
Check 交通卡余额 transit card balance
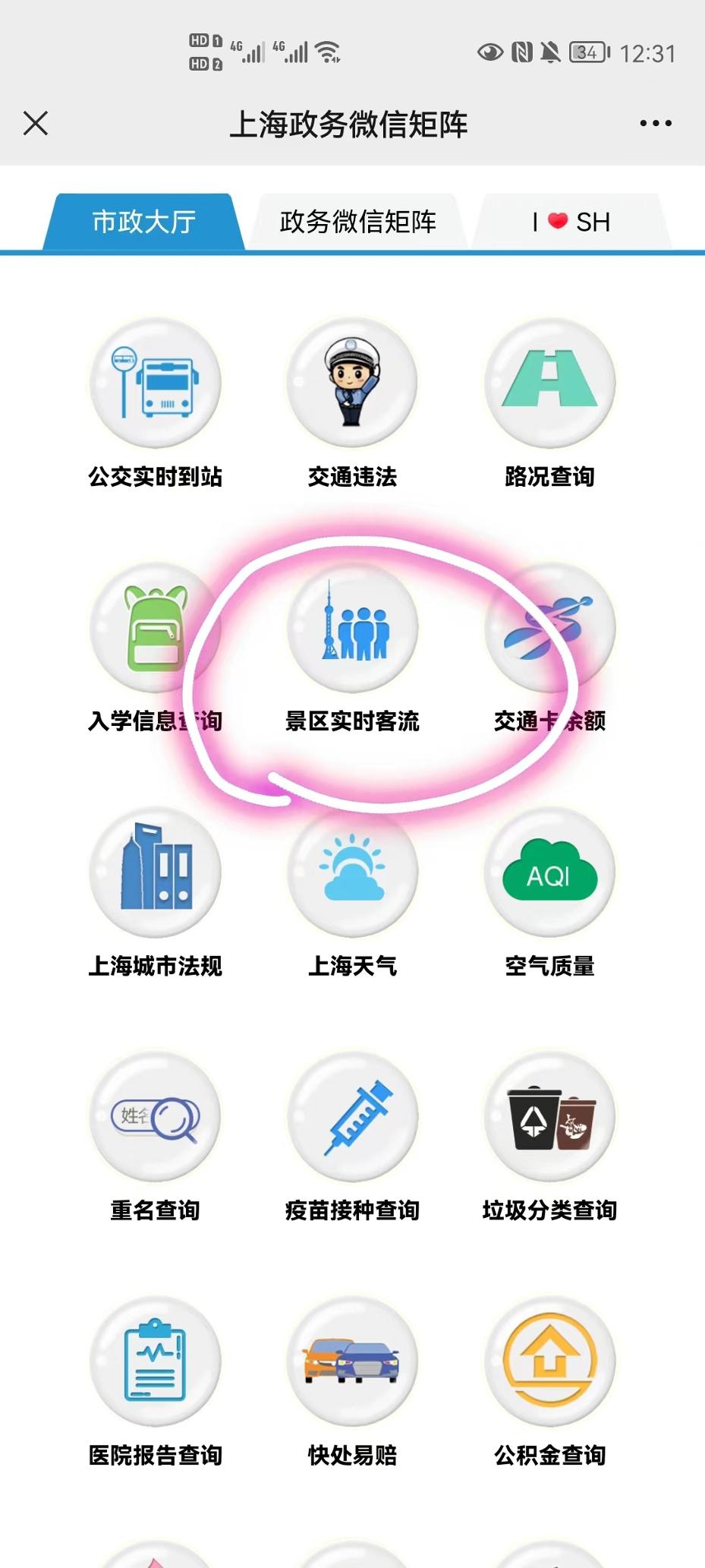550,628
